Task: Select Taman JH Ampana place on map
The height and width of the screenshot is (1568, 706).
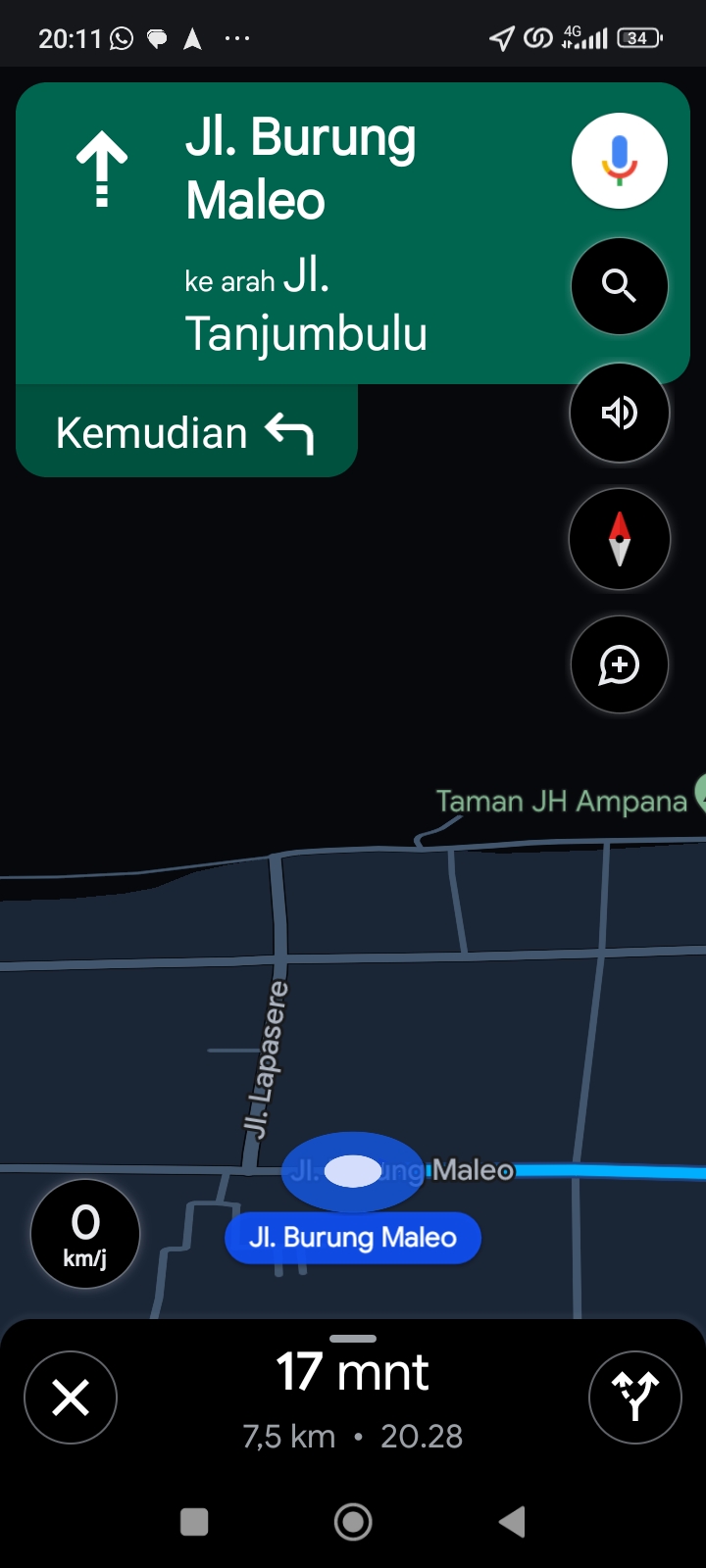Action: [562, 801]
